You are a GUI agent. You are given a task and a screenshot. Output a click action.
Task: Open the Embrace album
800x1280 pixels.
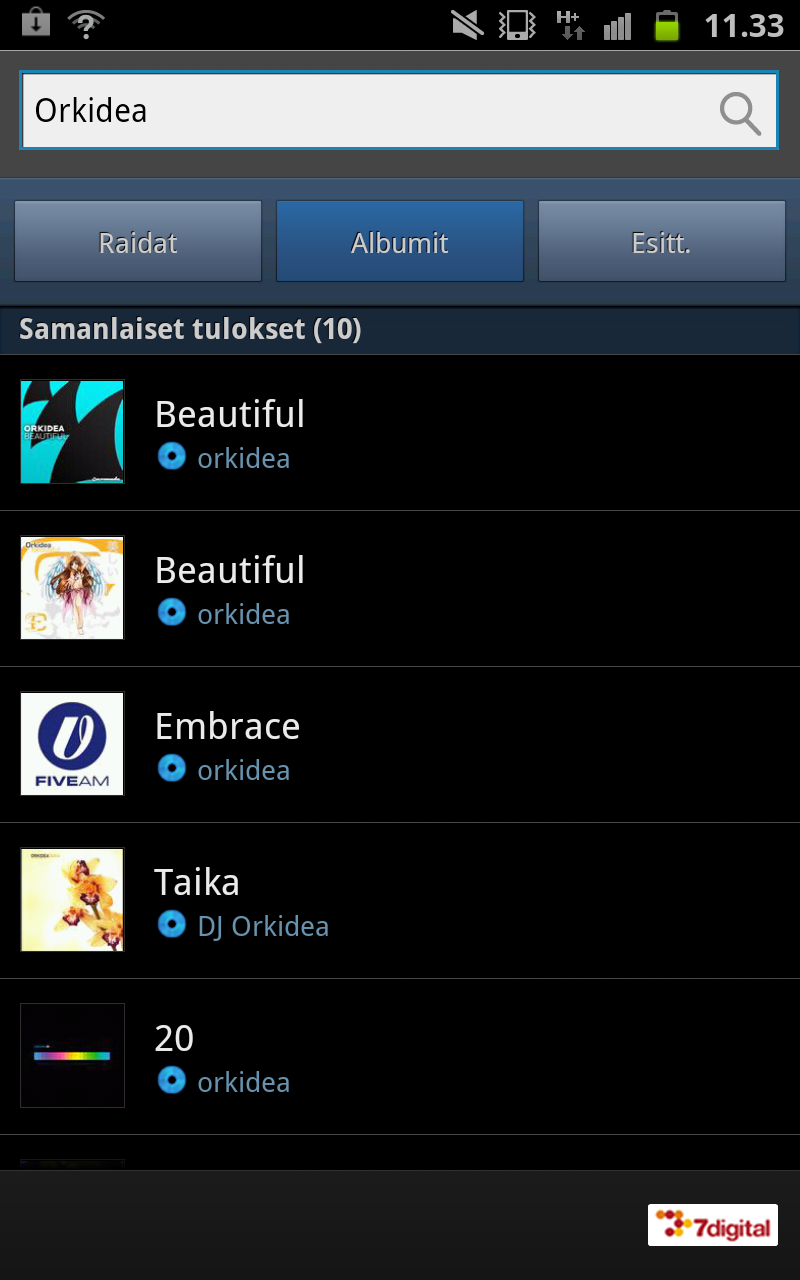400,745
